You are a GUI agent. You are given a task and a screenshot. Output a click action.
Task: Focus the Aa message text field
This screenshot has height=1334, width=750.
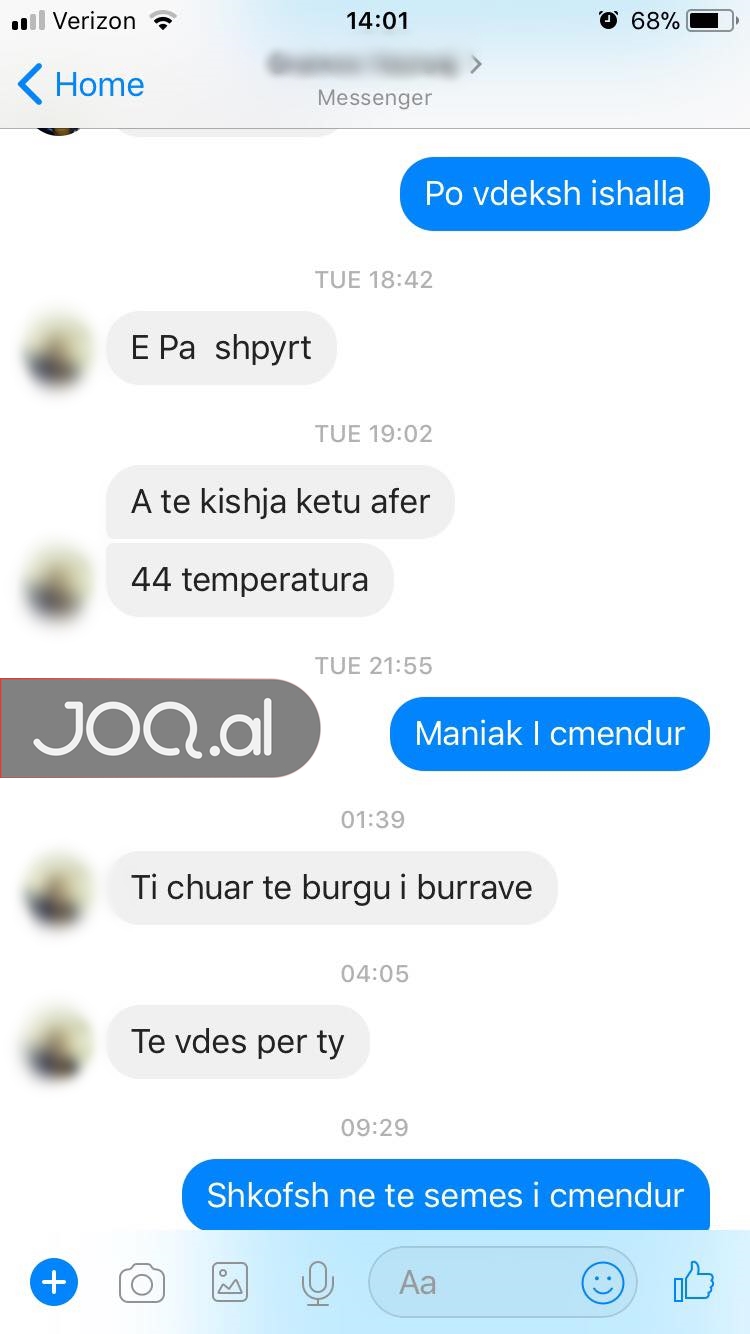(x=470, y=1282)
